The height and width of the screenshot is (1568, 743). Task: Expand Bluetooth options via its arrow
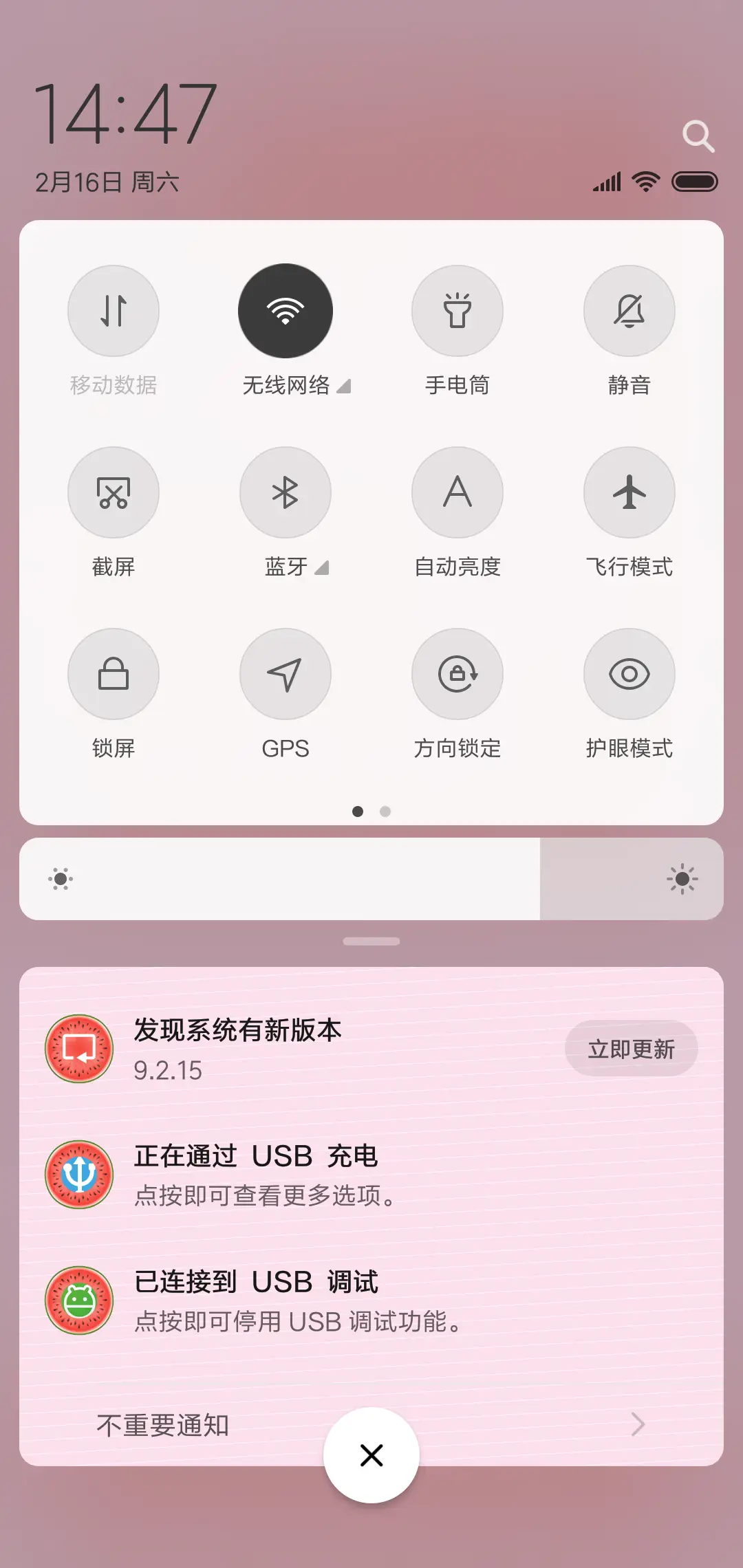pyautogui.click(x=321, y=568)
